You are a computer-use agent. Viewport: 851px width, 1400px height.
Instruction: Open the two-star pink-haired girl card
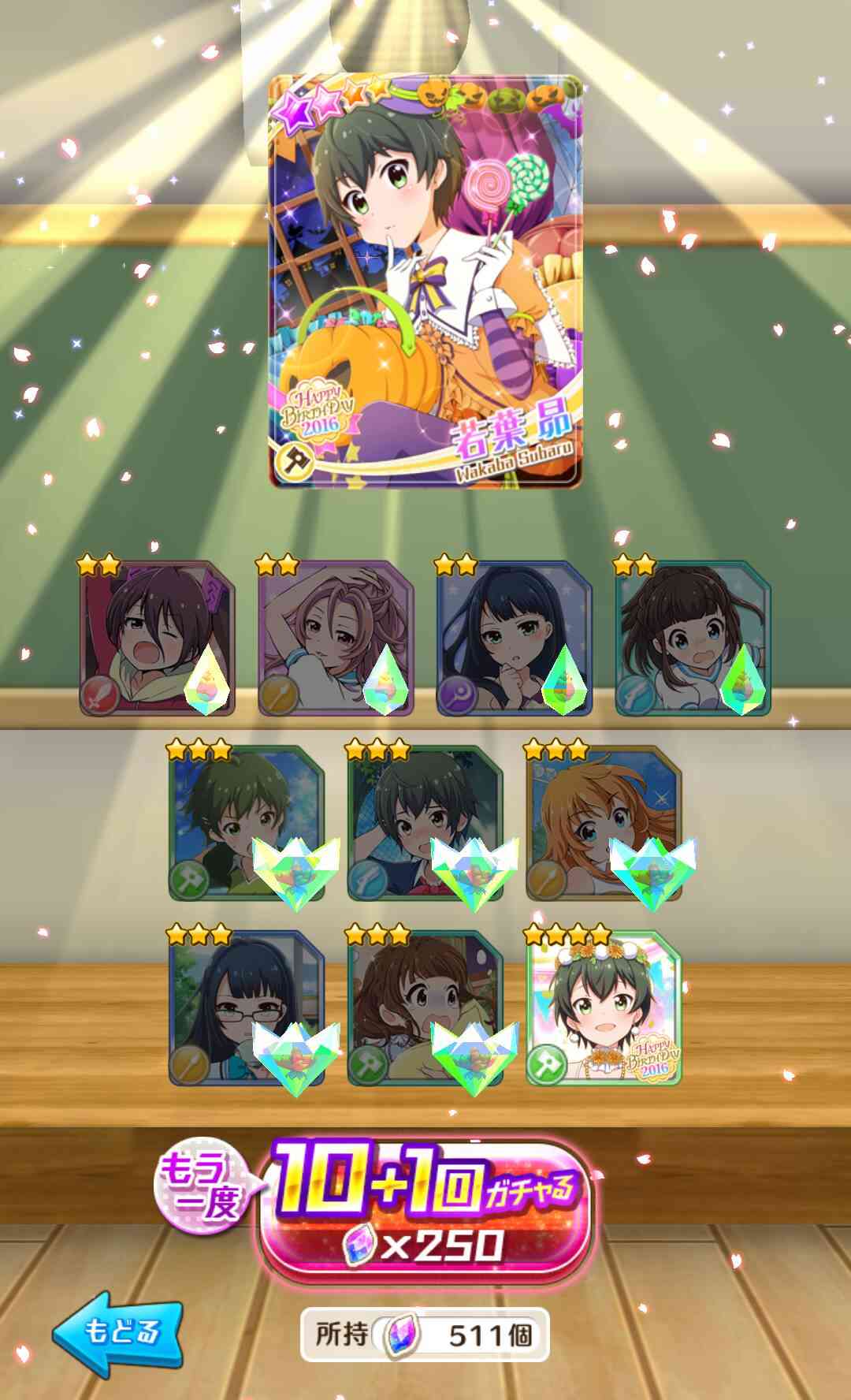(x=336, y=639)
